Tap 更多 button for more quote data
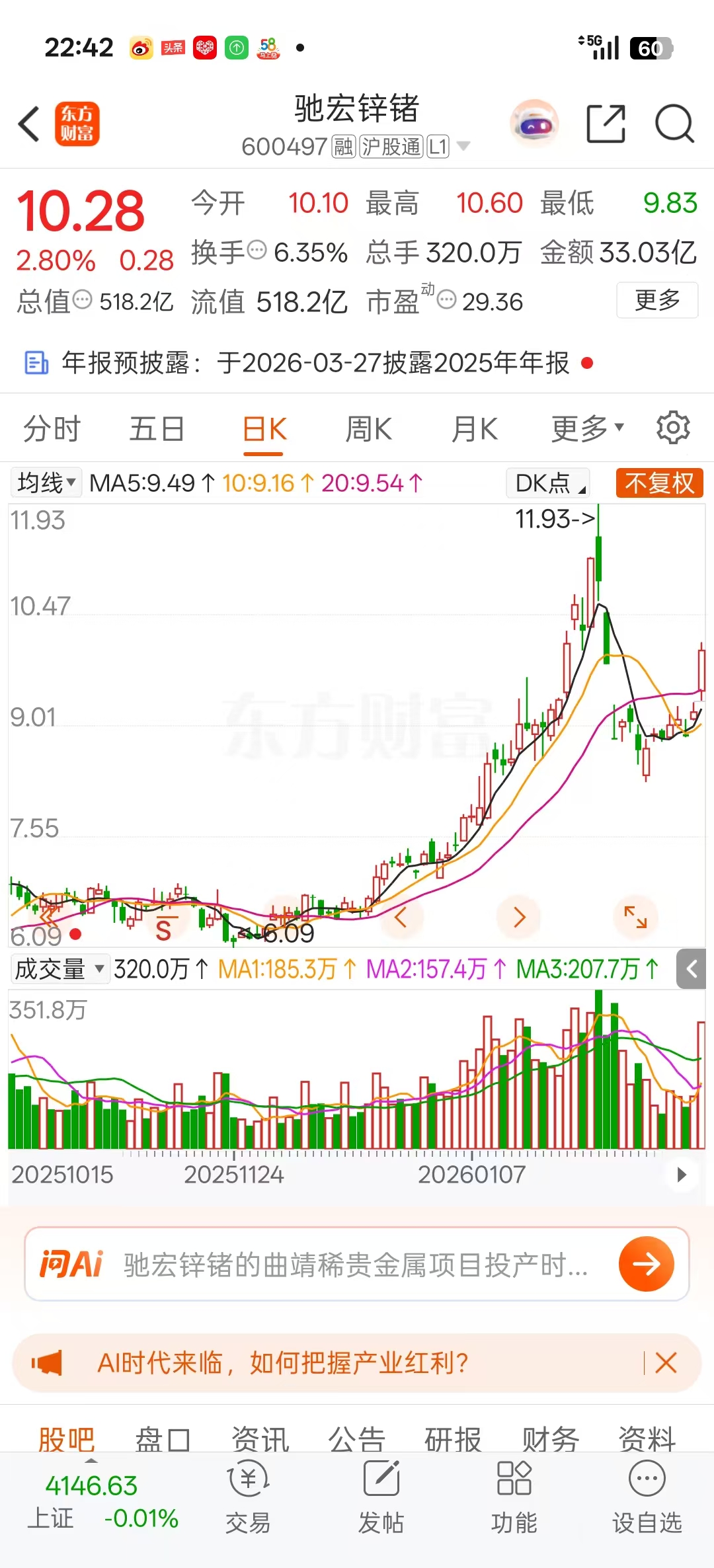The height and width of the screenshot is (1568, 714). click(x=656, y=300)
